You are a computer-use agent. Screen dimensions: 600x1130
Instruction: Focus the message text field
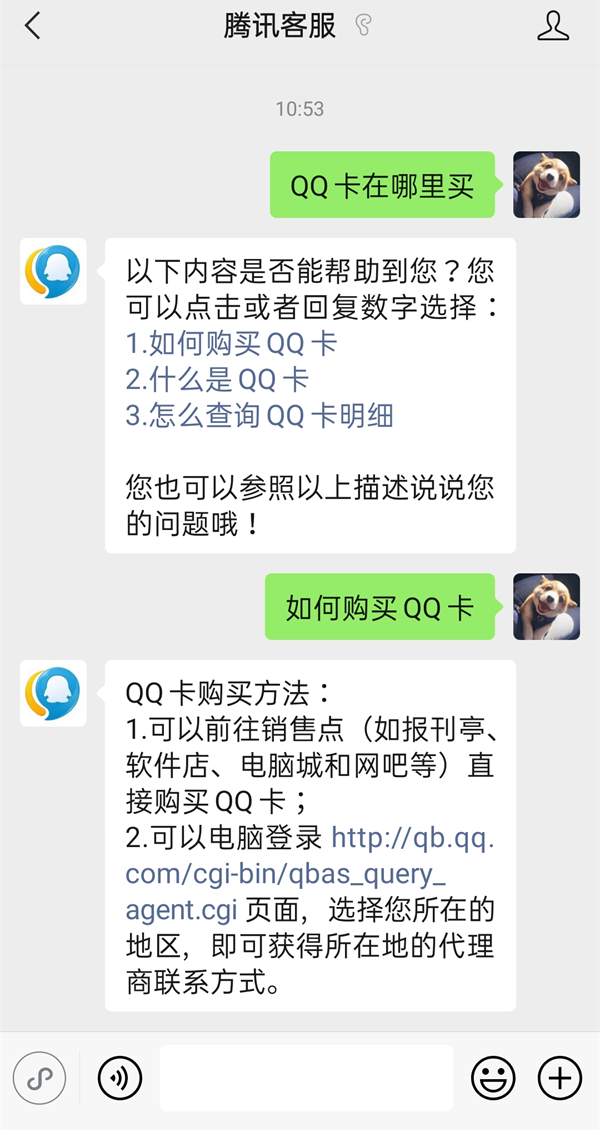tap(306, 1078)
